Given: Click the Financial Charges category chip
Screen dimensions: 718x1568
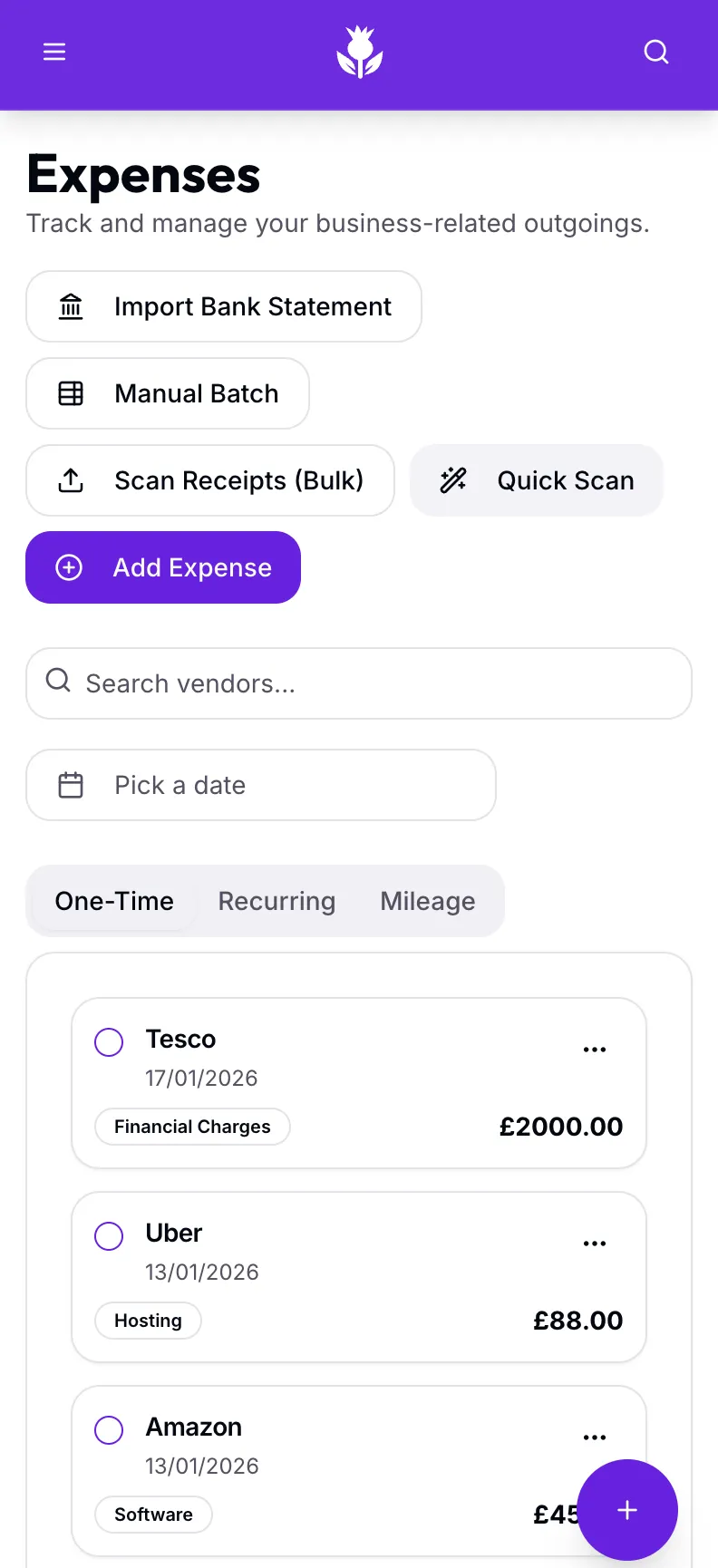Looking at the screenshot, I should (191, 1126).
